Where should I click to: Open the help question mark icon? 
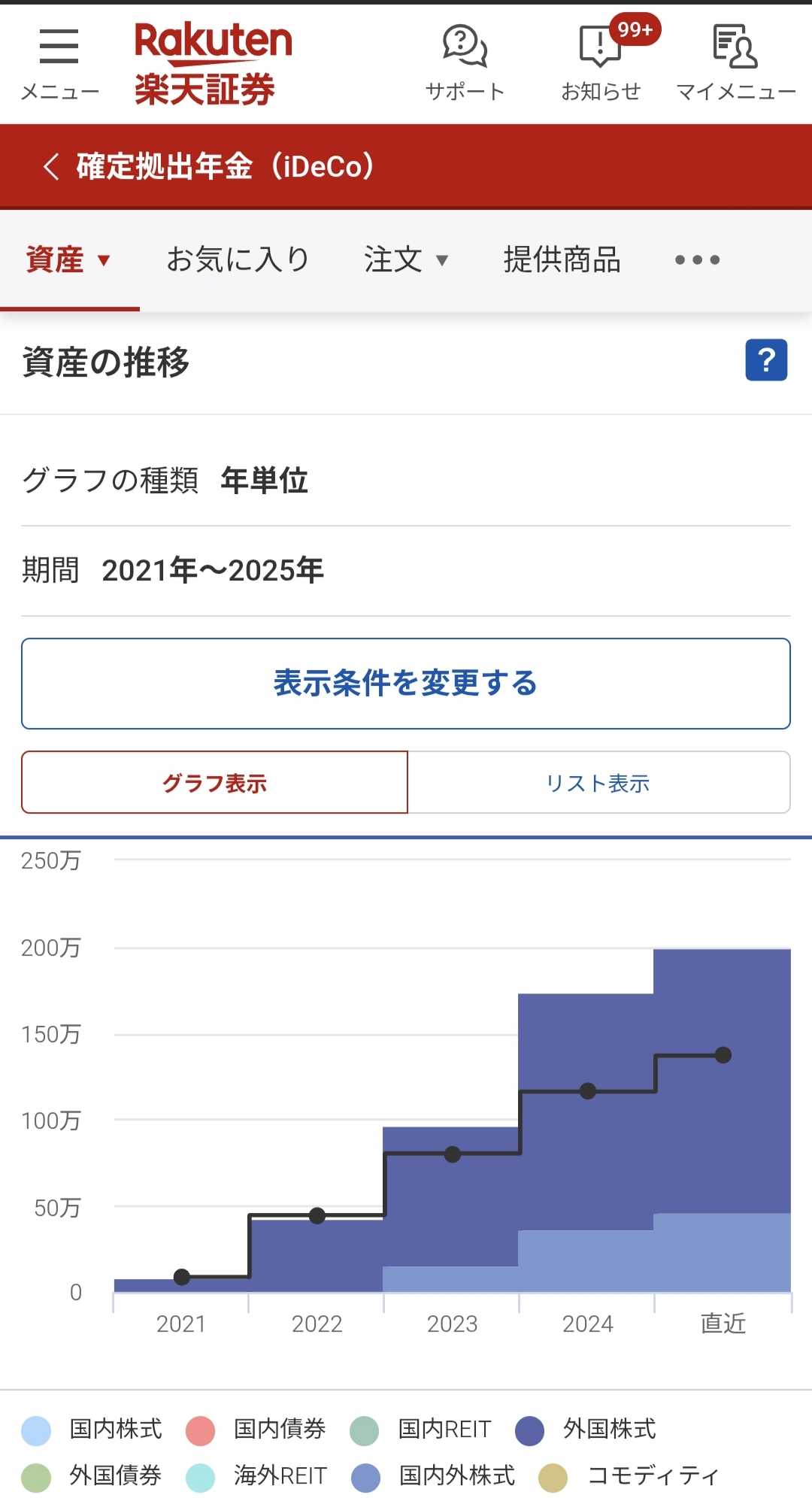point(766,360)
